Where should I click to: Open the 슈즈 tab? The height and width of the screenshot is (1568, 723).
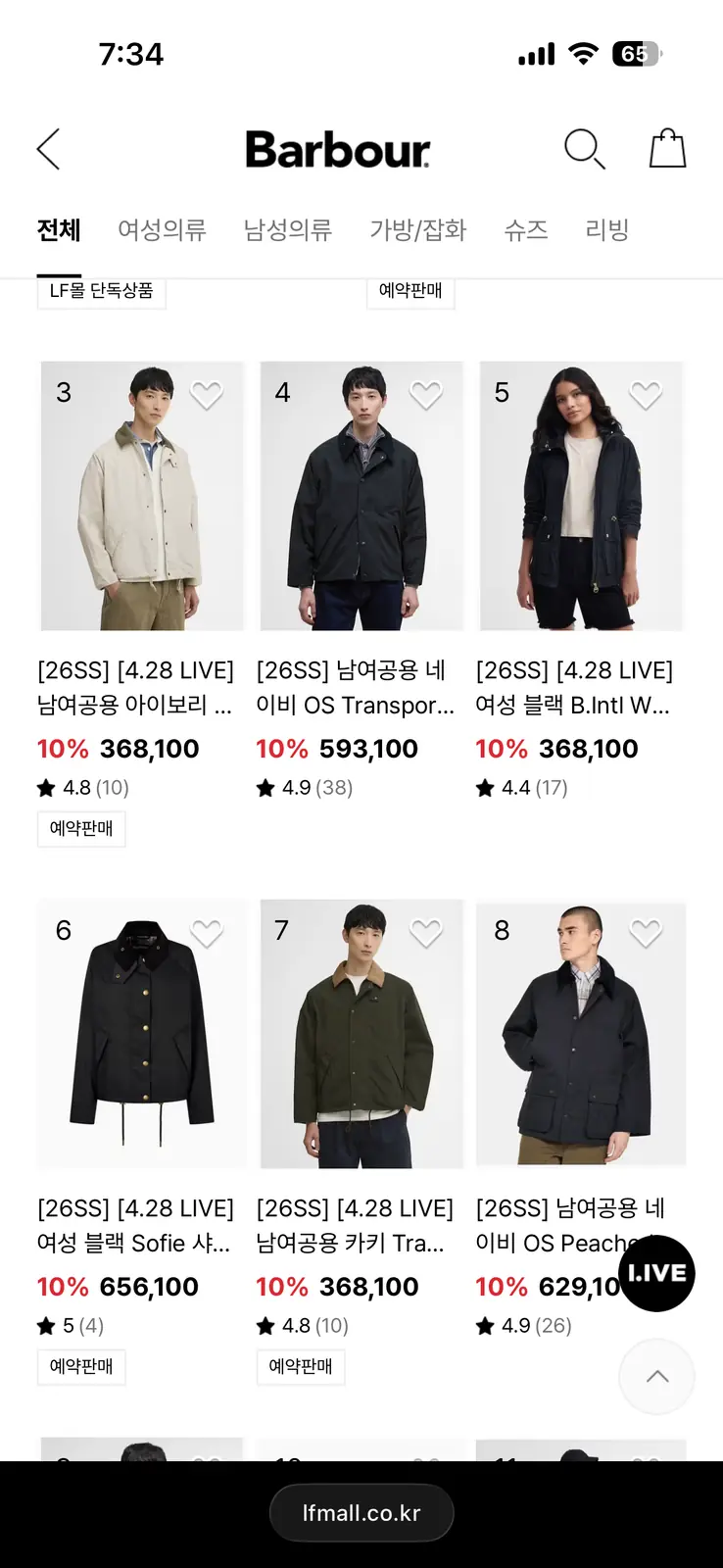(525, 230)
